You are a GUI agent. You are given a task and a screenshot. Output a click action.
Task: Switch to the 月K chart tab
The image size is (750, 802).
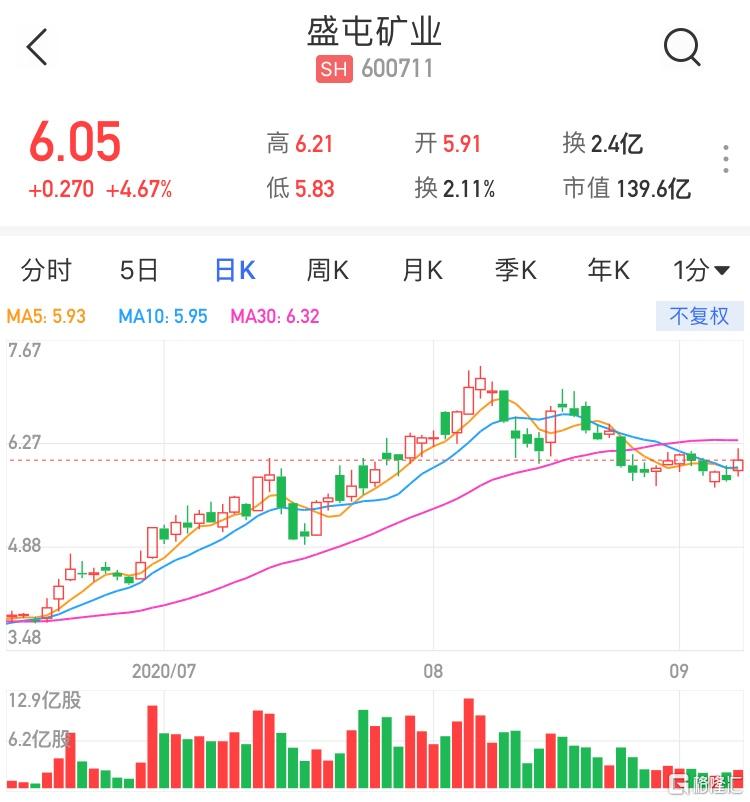pyautogui.click(x=422, y=270)
